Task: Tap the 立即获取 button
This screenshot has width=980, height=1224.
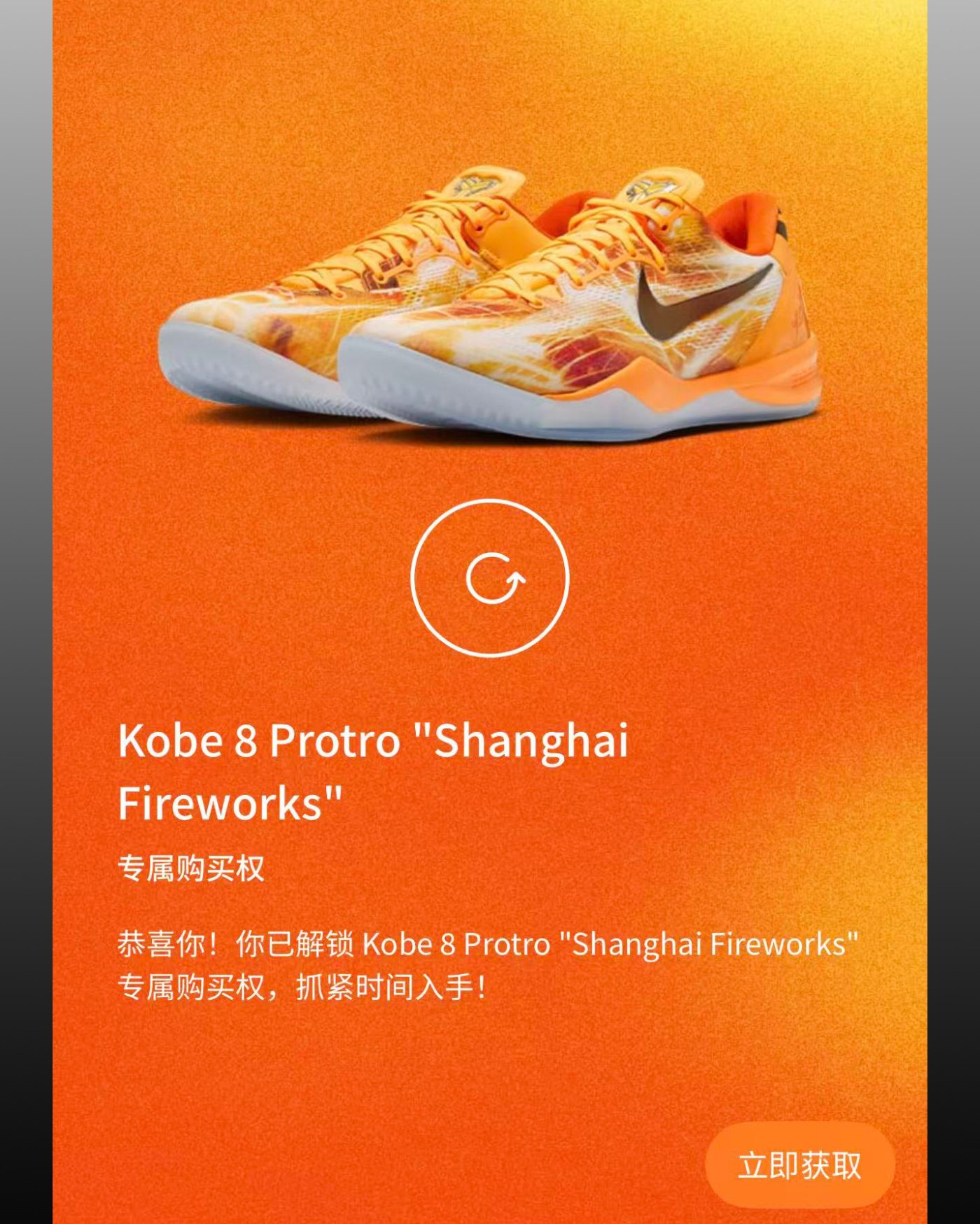Action: (799, 1165)
